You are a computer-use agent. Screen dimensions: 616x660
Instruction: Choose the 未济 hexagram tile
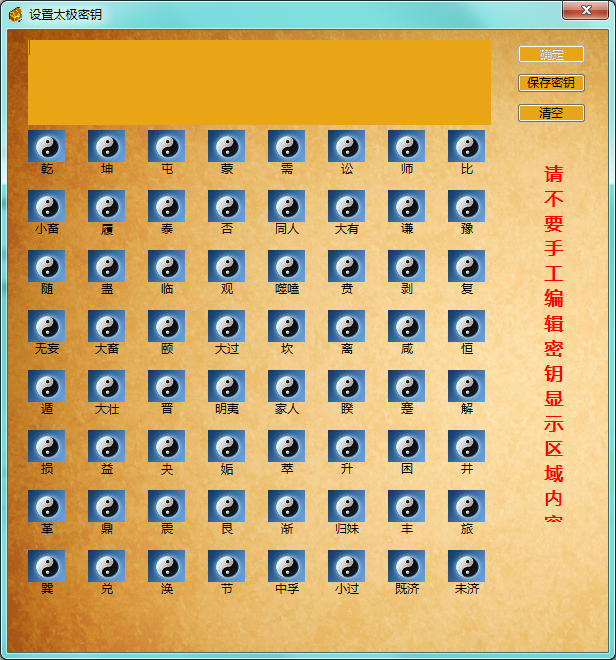pos(467,566)
